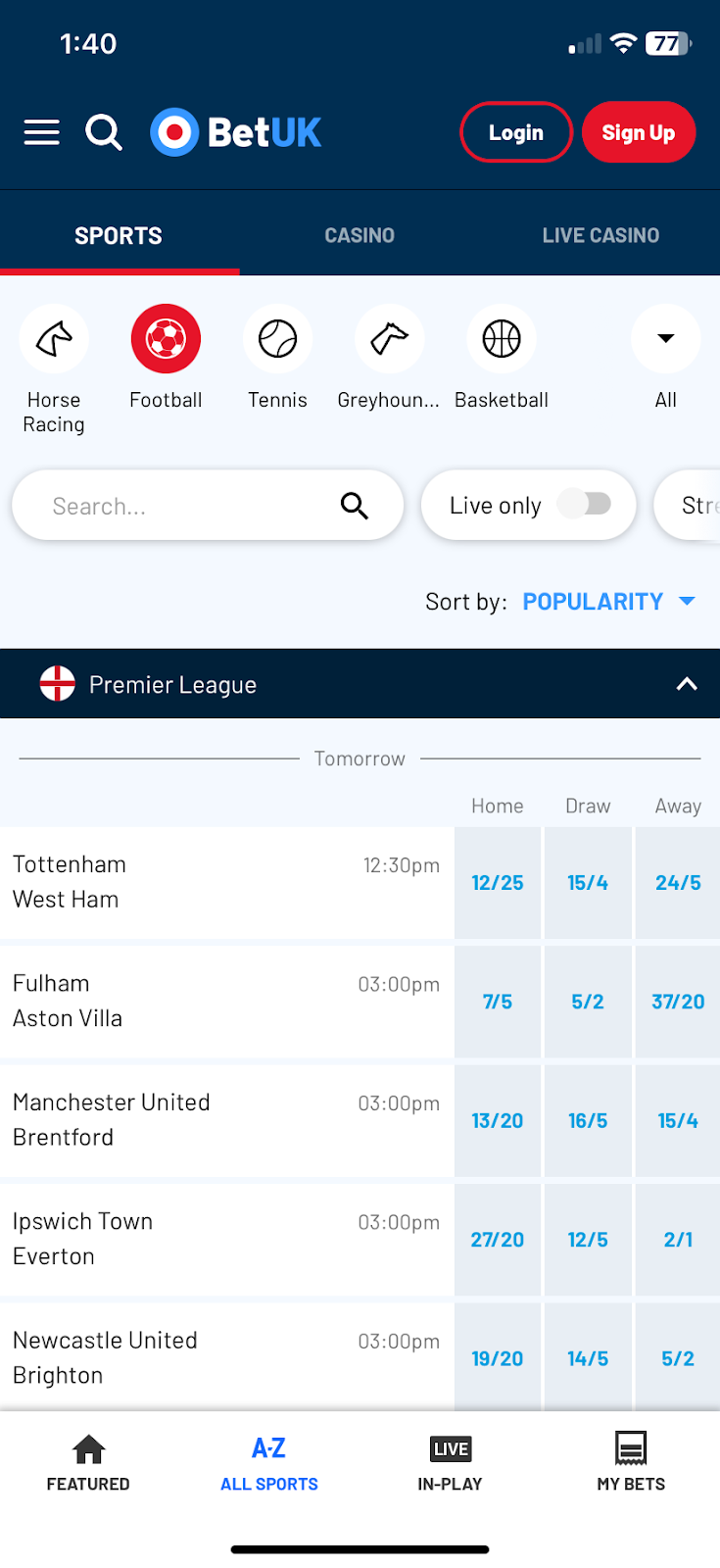Pick Tottenham home odds 12/25
The width and height of the screenshot is (720, 1568).
pos(498,883)
